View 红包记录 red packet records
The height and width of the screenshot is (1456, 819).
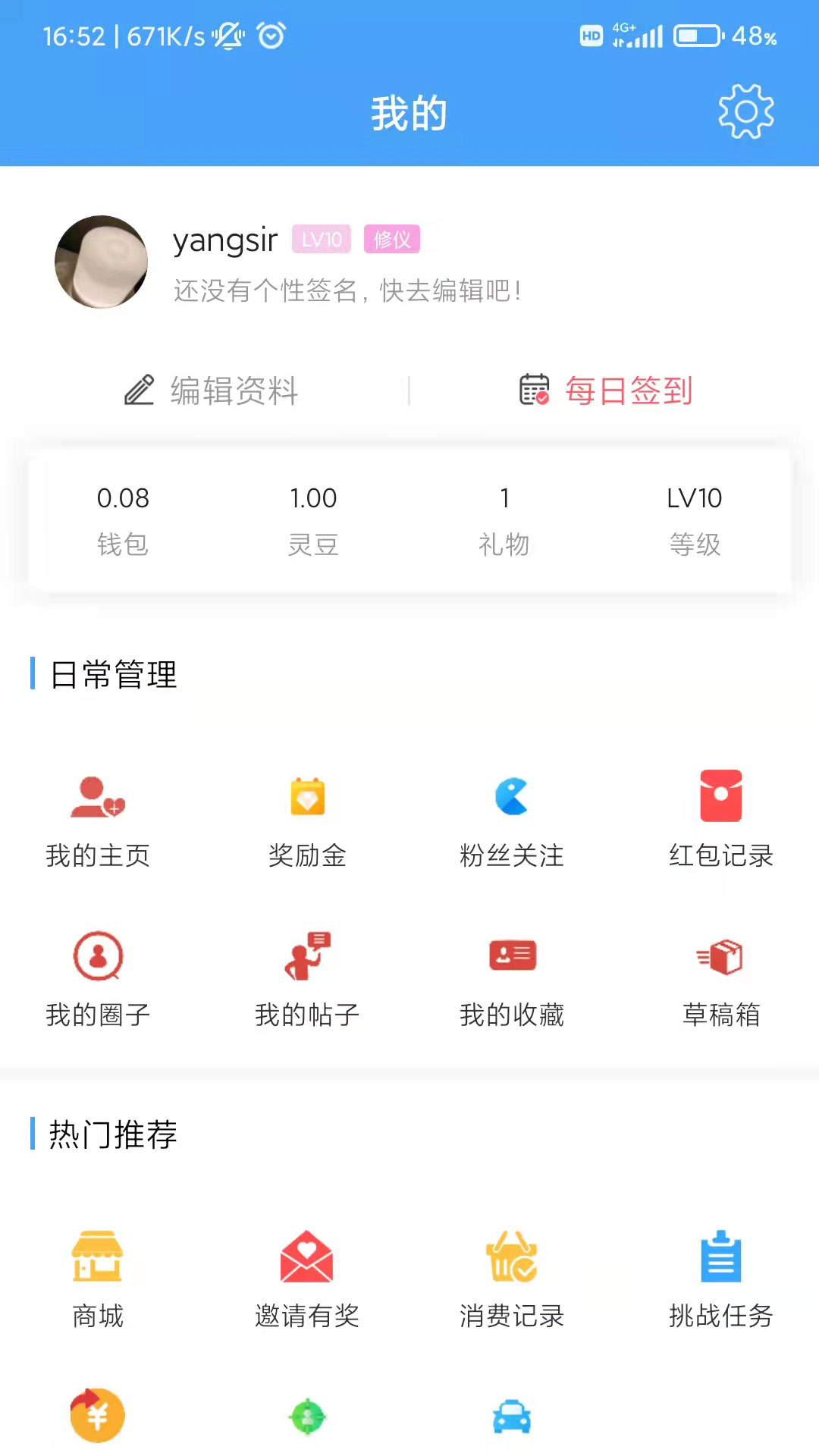tap(720, 819)
